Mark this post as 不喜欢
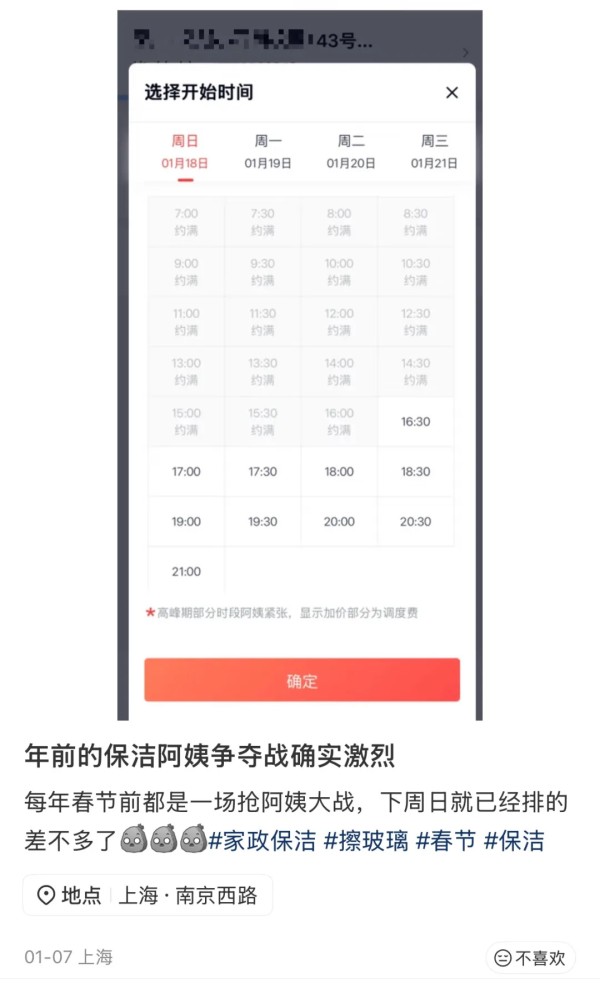 point(531,958)
